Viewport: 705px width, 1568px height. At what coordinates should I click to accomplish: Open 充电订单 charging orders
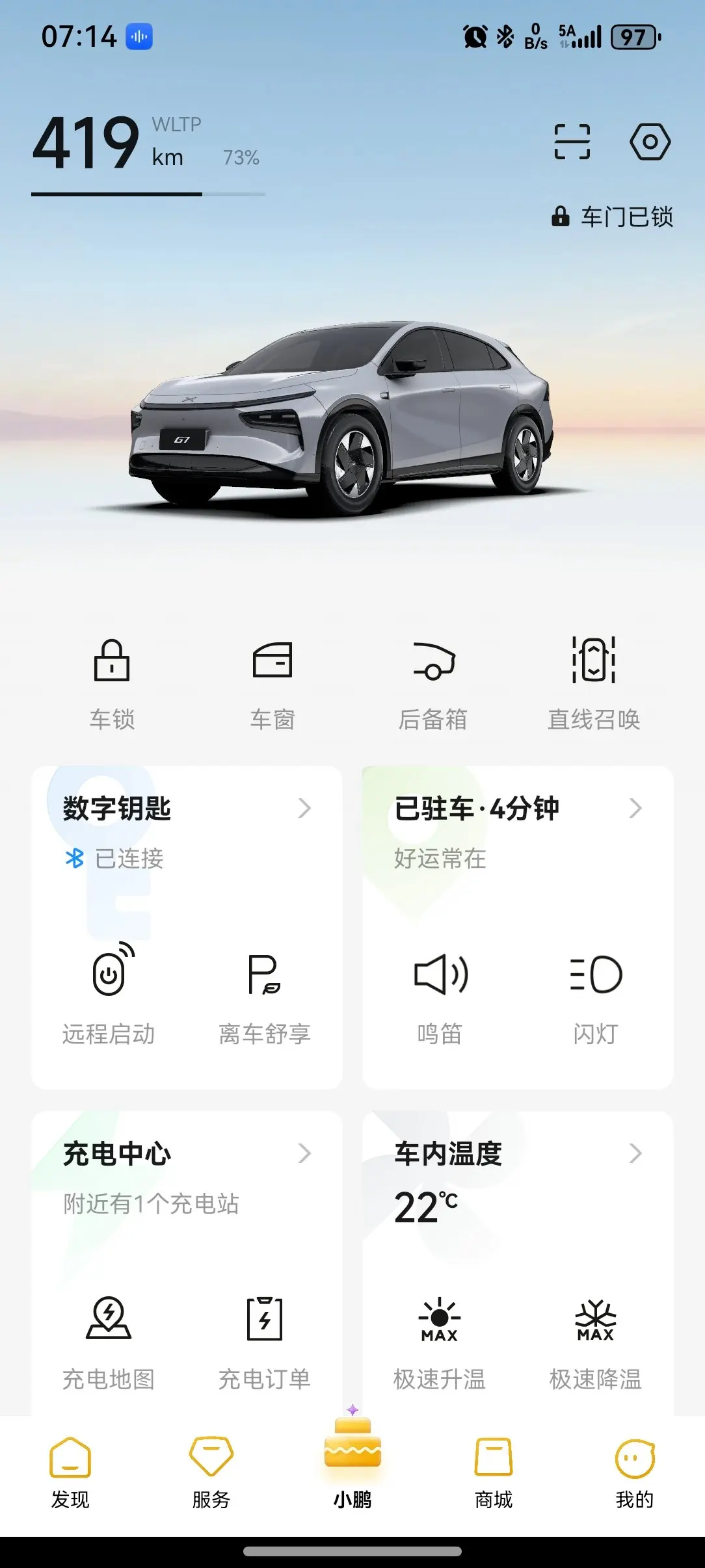click(265, 1339)
